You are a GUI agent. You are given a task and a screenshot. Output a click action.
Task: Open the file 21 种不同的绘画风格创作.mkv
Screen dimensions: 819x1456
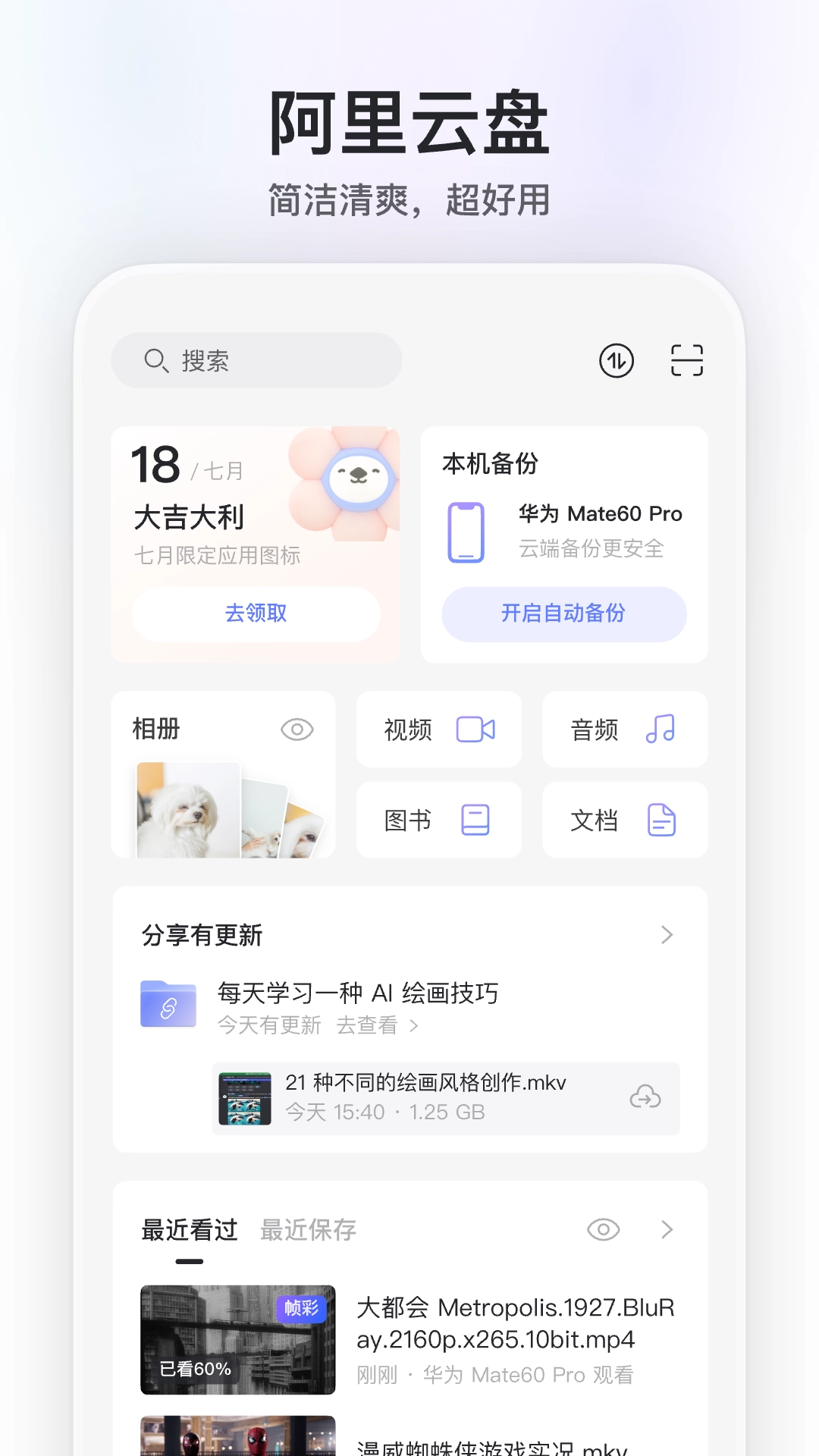coord(425,1084)
